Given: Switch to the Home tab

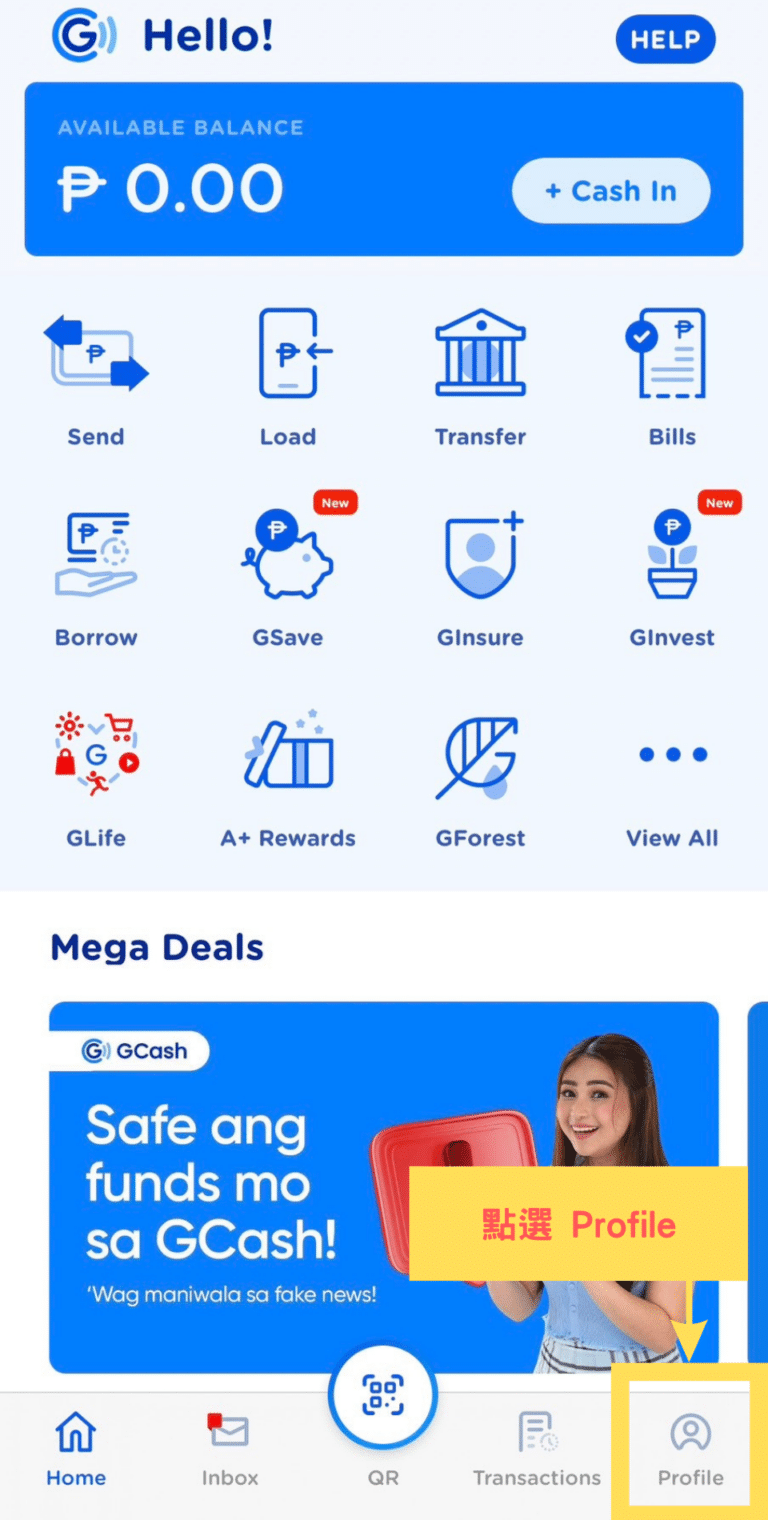Looking at the screenshot, I should coord(76,1450).
